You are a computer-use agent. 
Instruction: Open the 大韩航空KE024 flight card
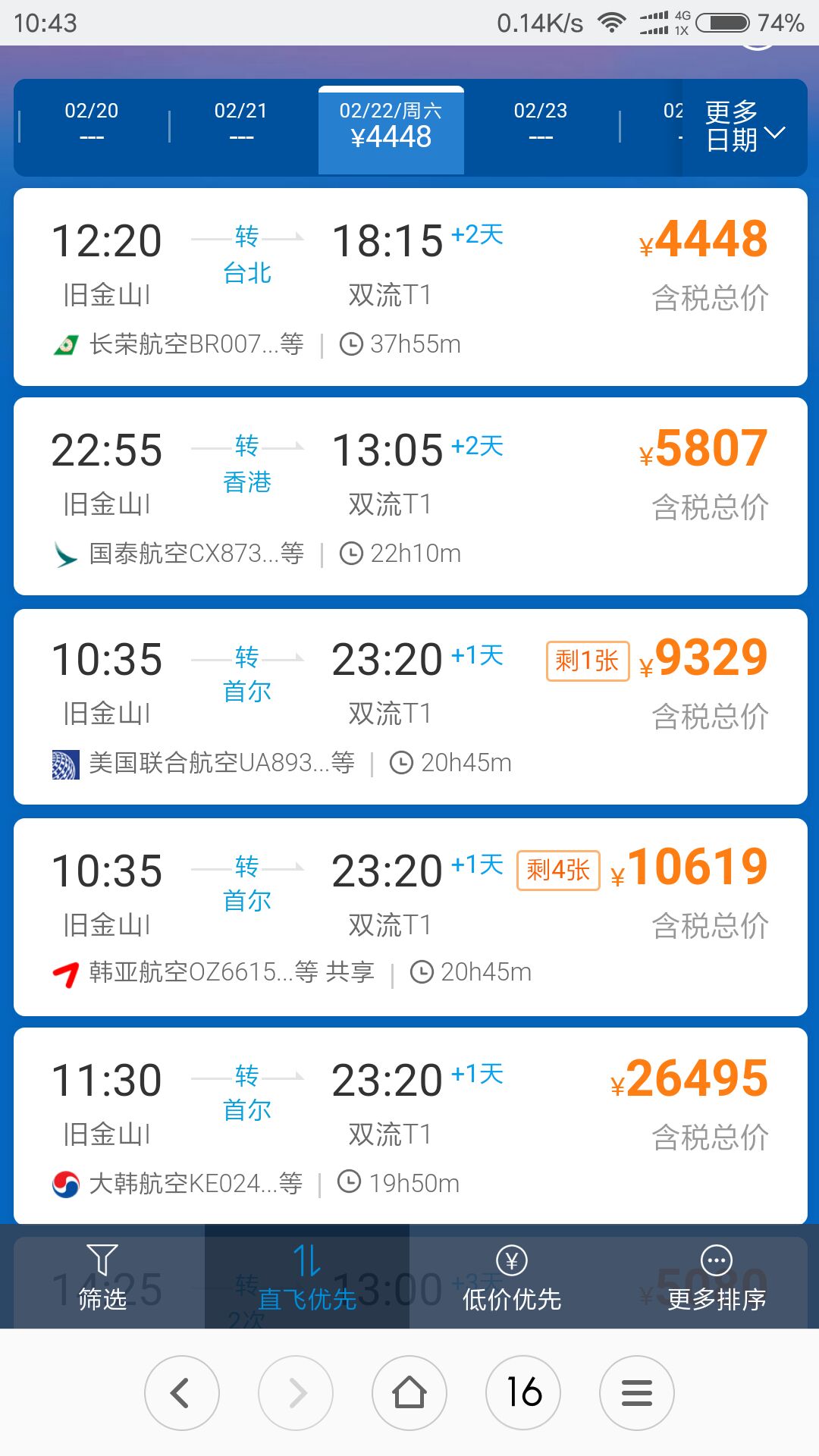coord(410,1126)
